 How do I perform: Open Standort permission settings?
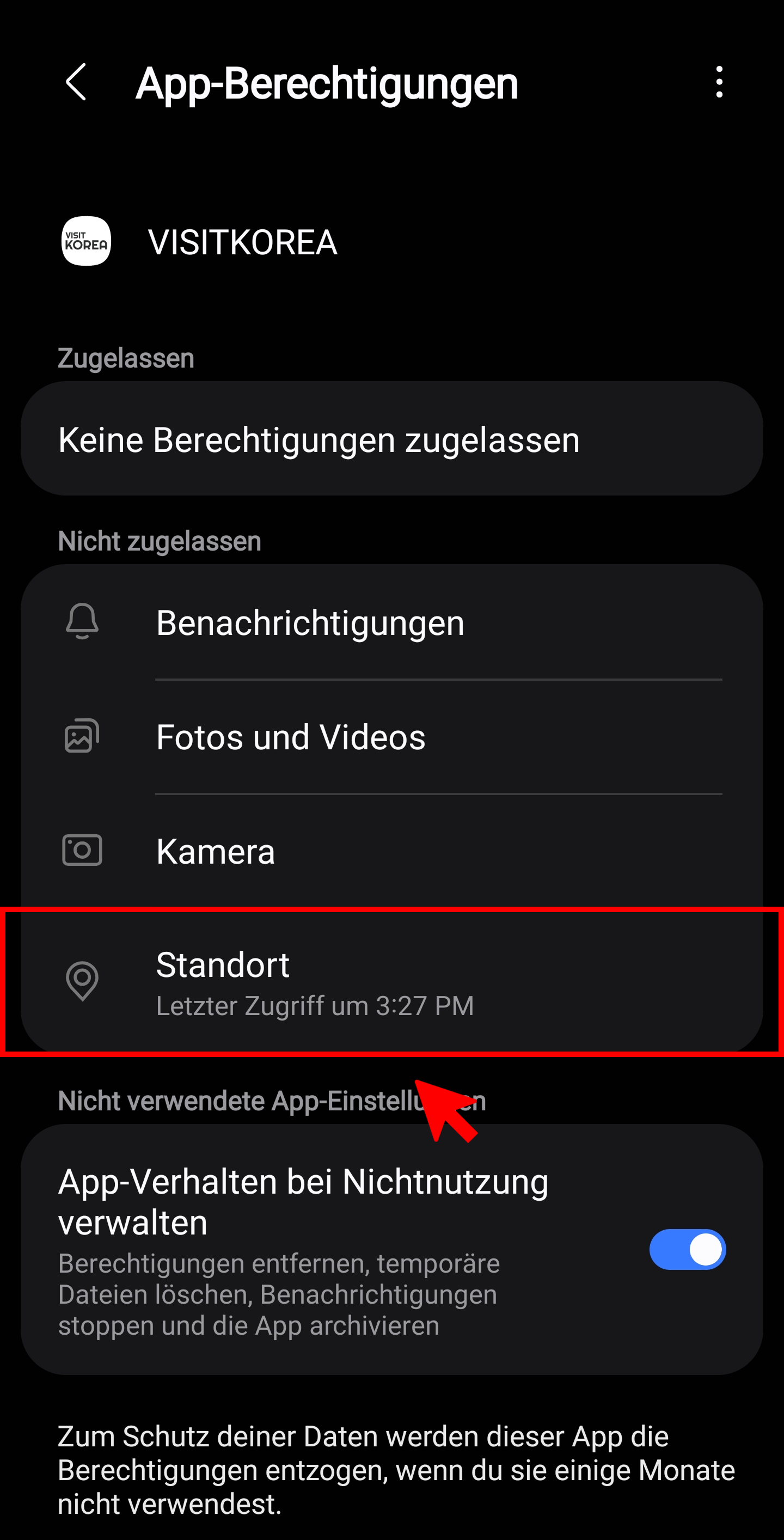pyautogui.click(x=391, y=982)
